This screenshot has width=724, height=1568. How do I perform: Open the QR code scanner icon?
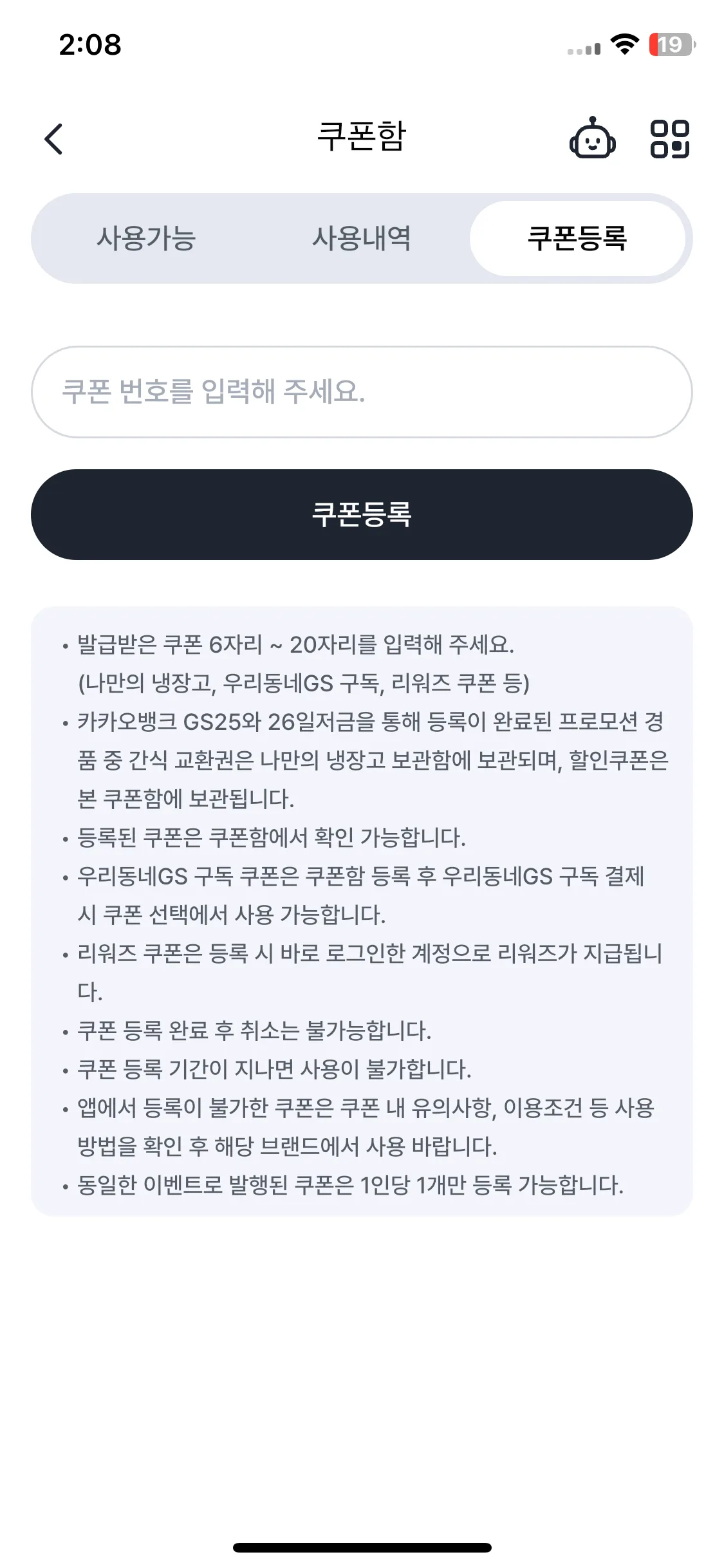pyautogui.click(x=669, y=138)
